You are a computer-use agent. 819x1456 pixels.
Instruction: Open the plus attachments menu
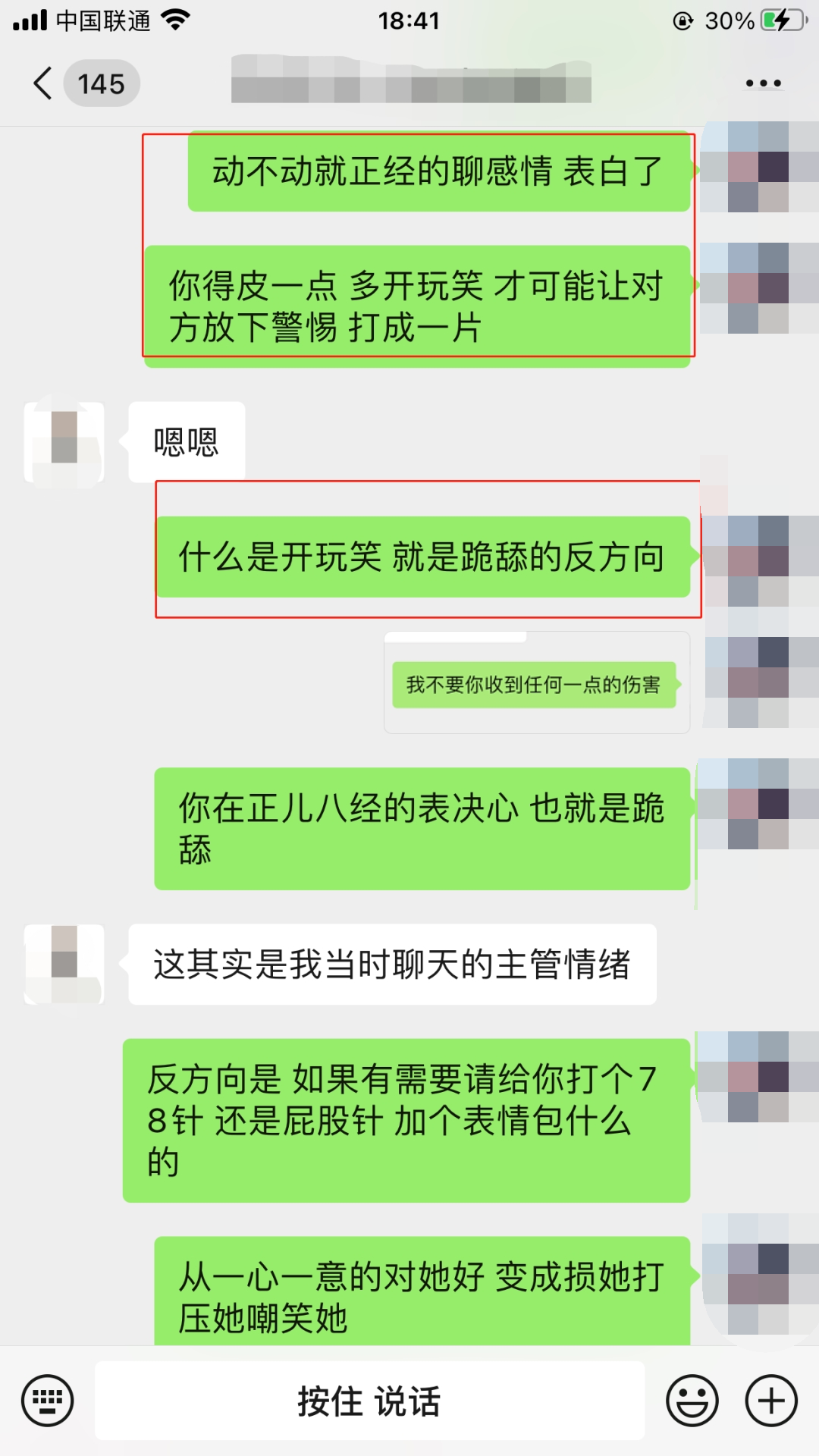pos(771,1401)
